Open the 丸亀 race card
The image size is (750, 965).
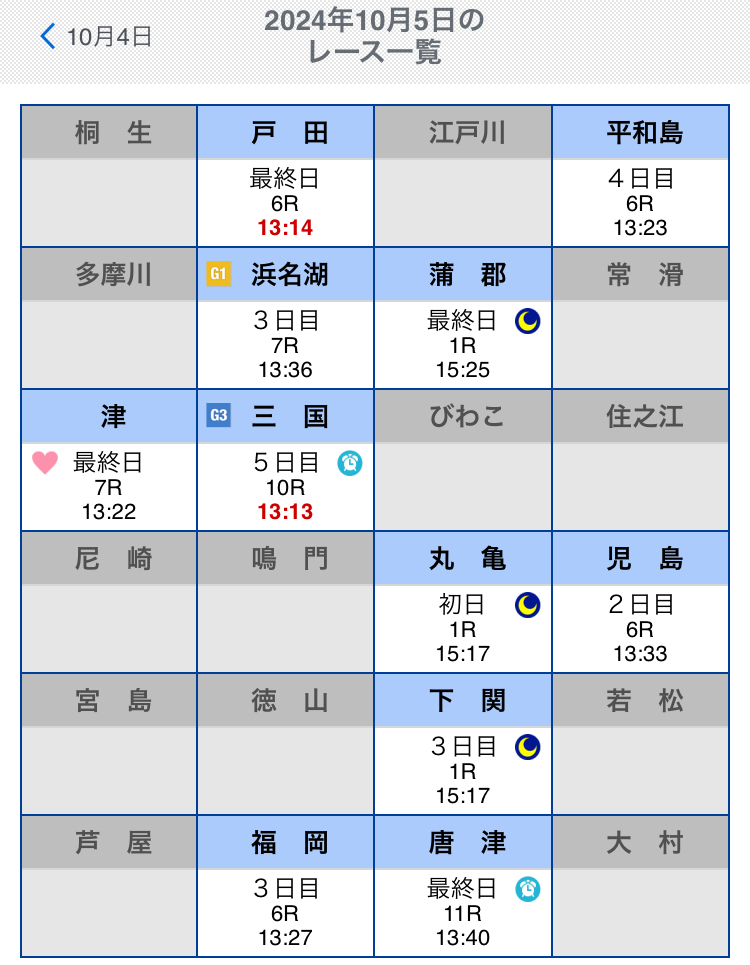click(463, 629)
